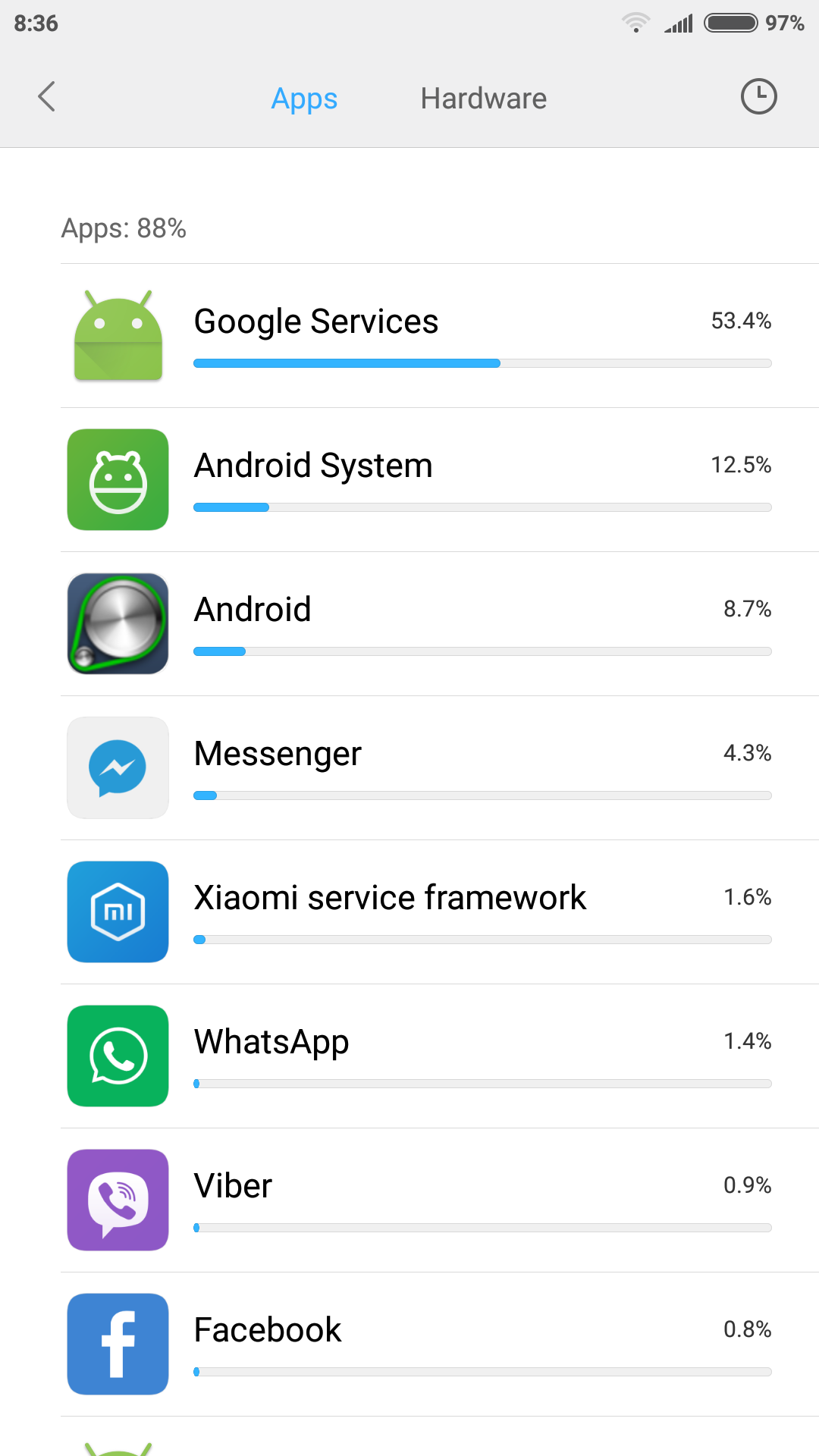819x1456 pixels.
Task: Open the battery usage history clock icon
Action: (758, 97)
